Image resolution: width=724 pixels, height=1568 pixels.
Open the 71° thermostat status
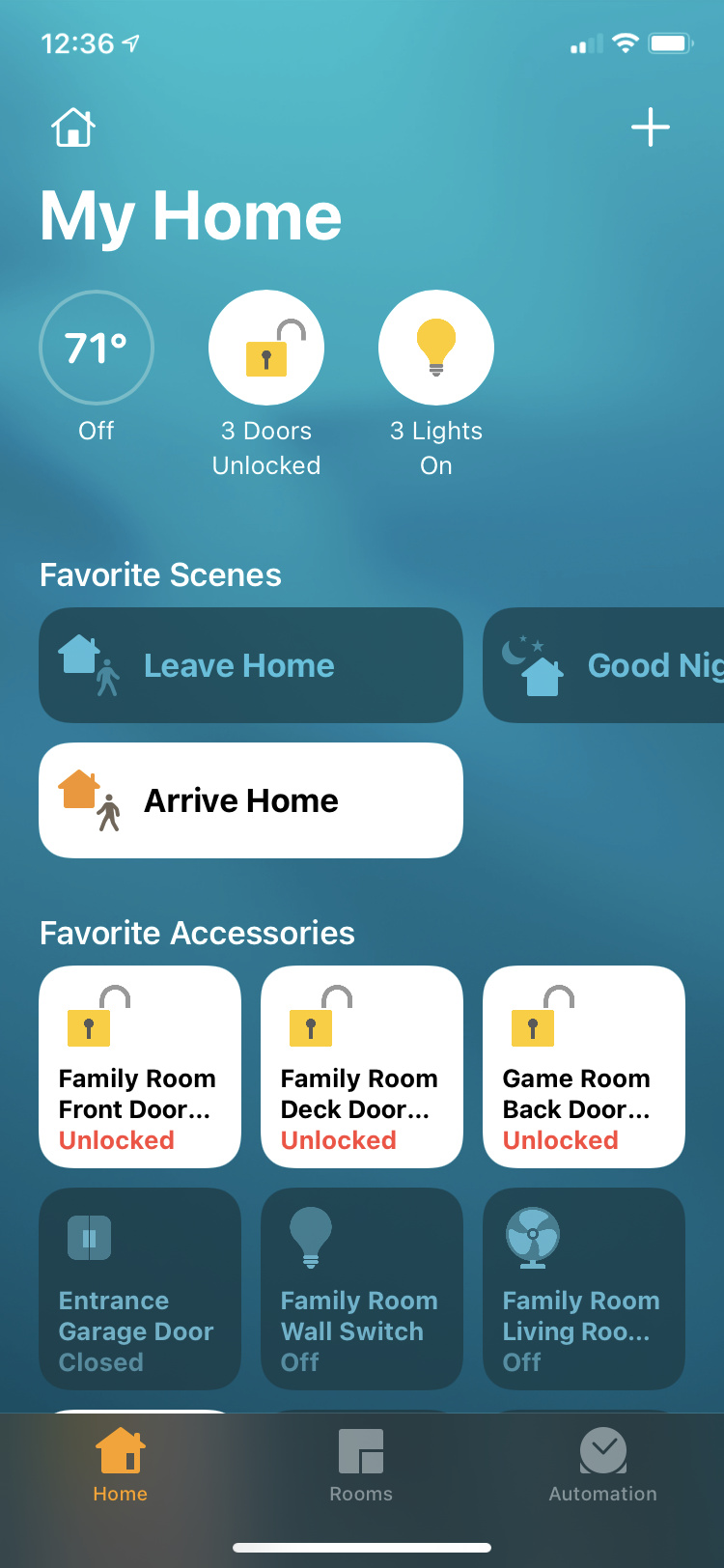[x=97, y=349]
